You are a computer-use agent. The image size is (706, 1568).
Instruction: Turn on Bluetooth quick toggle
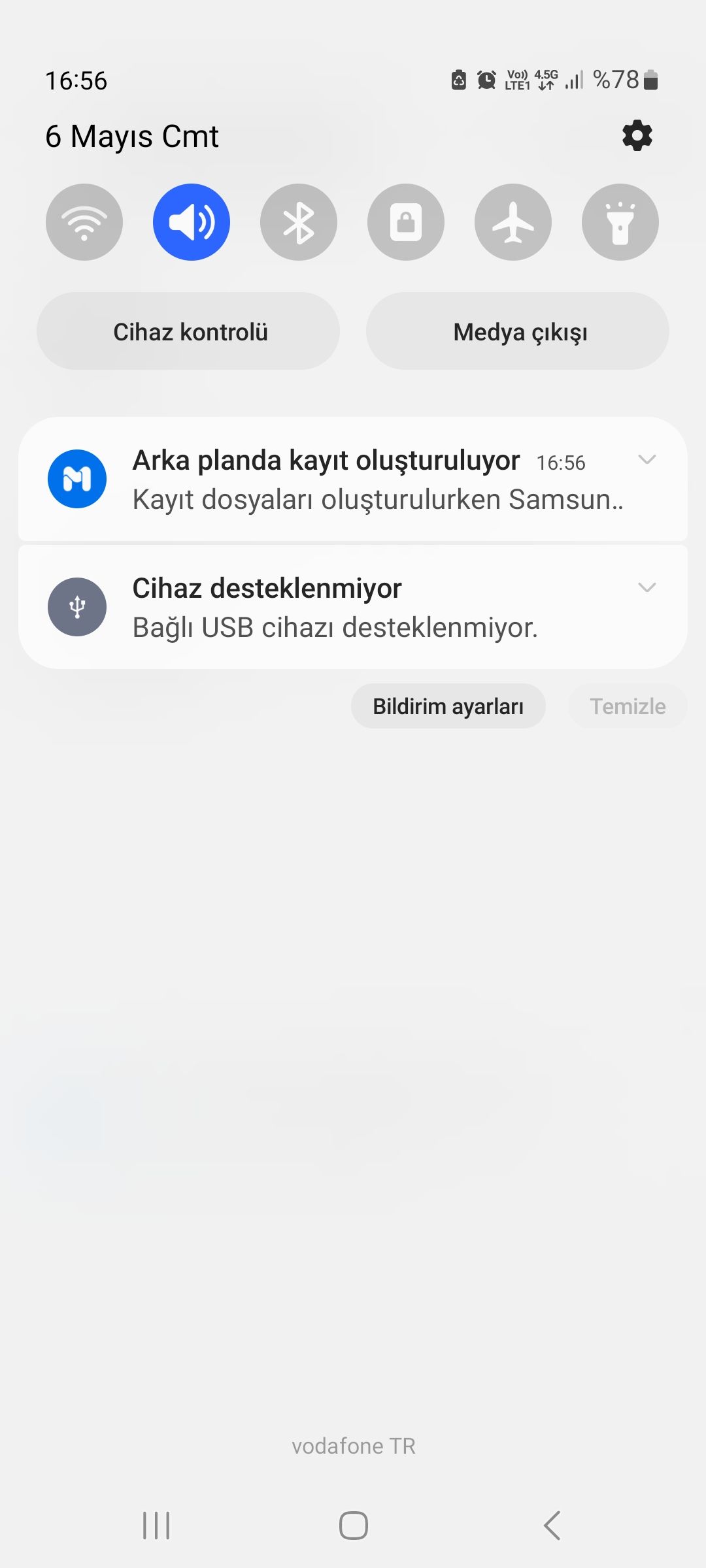tap(298, 221)
